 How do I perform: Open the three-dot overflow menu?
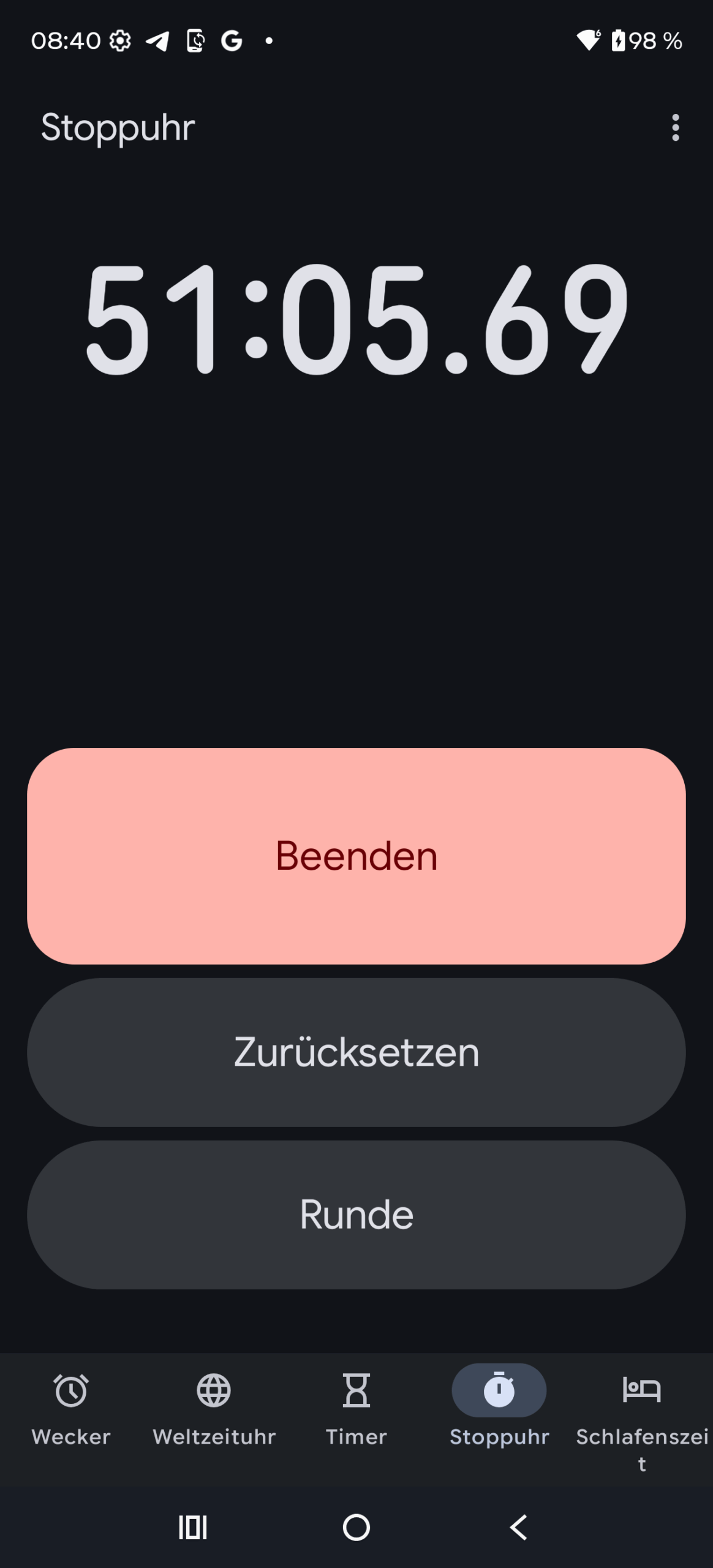675,127
